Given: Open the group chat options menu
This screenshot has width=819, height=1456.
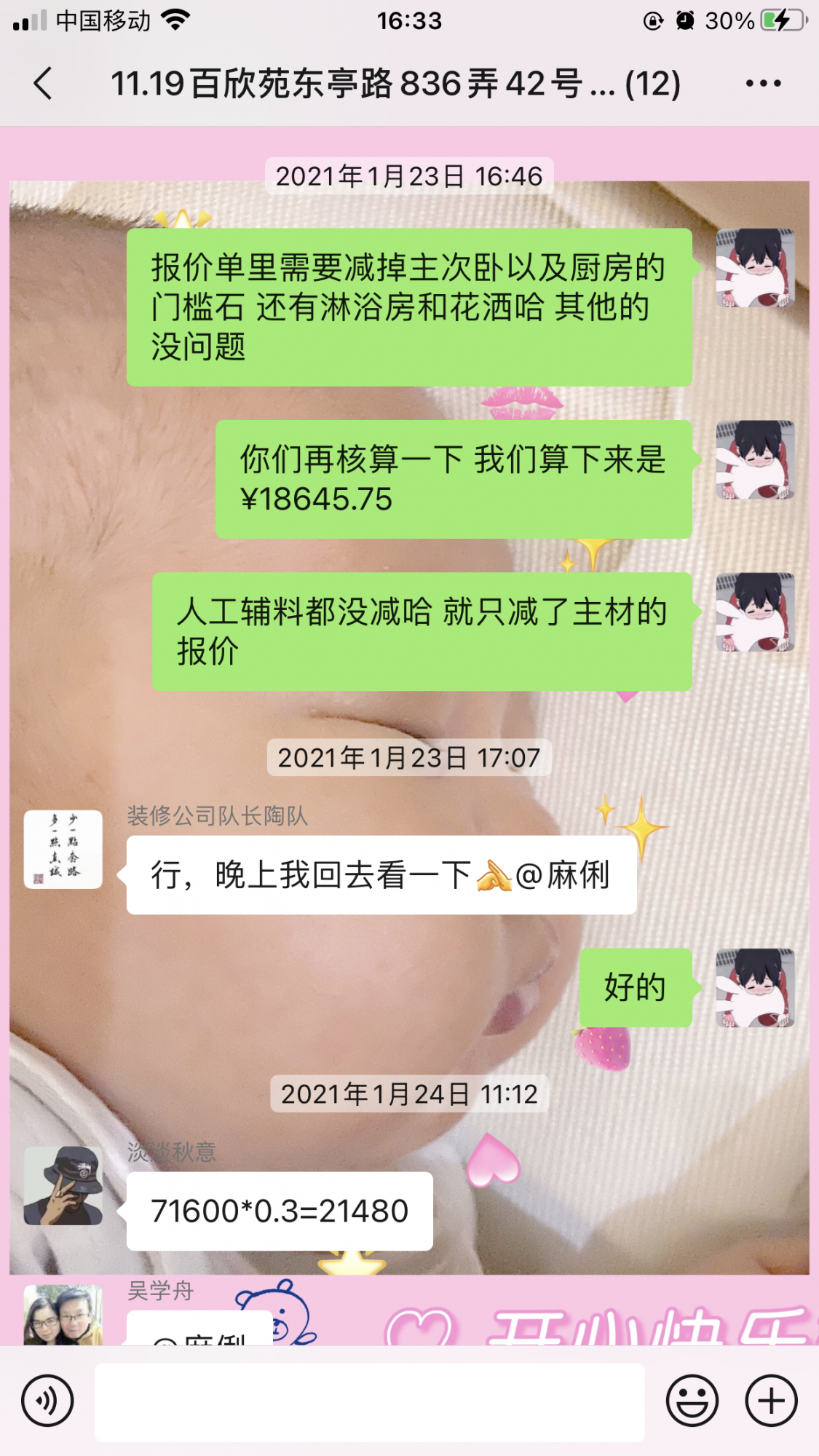Looking at the screenshot, I should pos(763,84).
